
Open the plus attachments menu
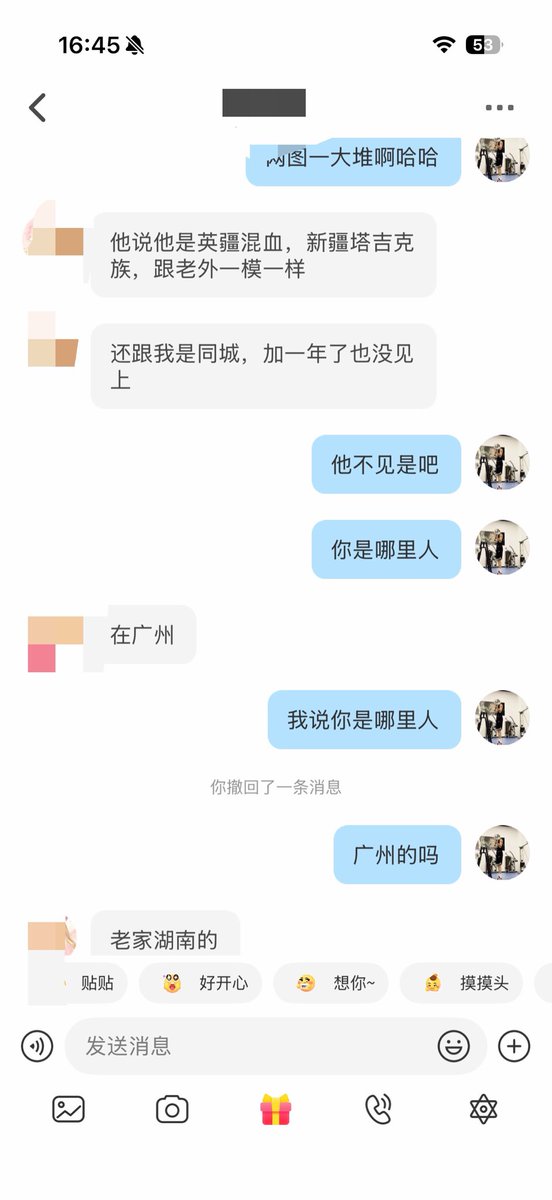514,1046
